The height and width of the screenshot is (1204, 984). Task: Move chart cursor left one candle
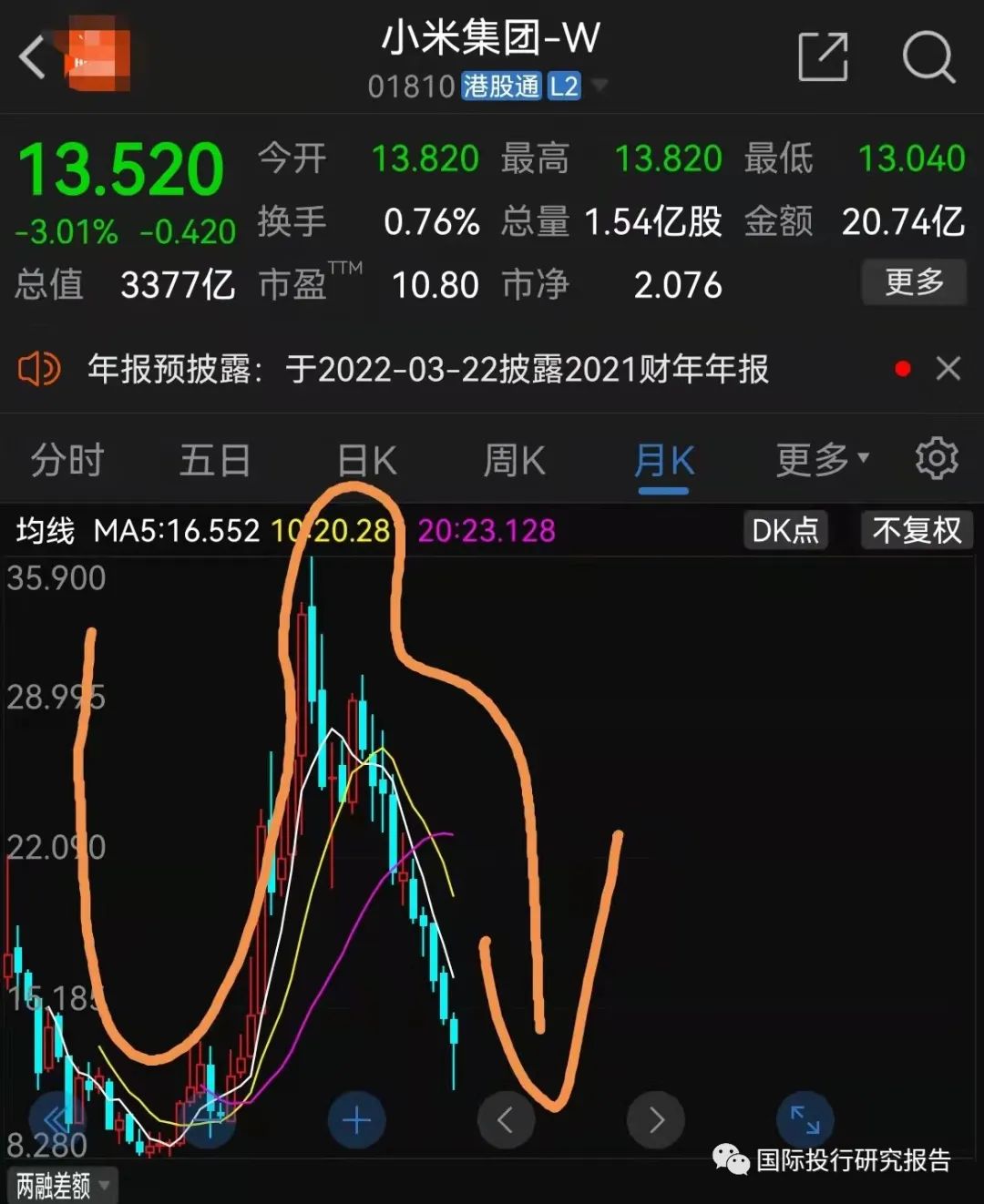pyautogui.click(x=507, y=1120)
